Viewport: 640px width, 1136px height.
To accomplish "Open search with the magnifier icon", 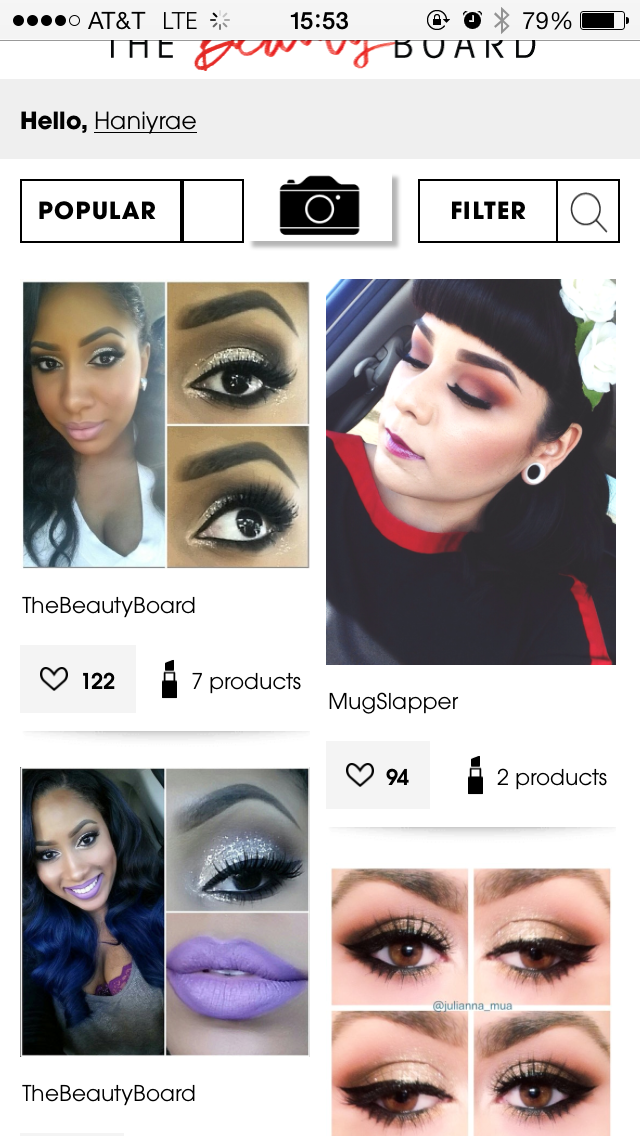I will pyautogui.click(x=588, y=211).
